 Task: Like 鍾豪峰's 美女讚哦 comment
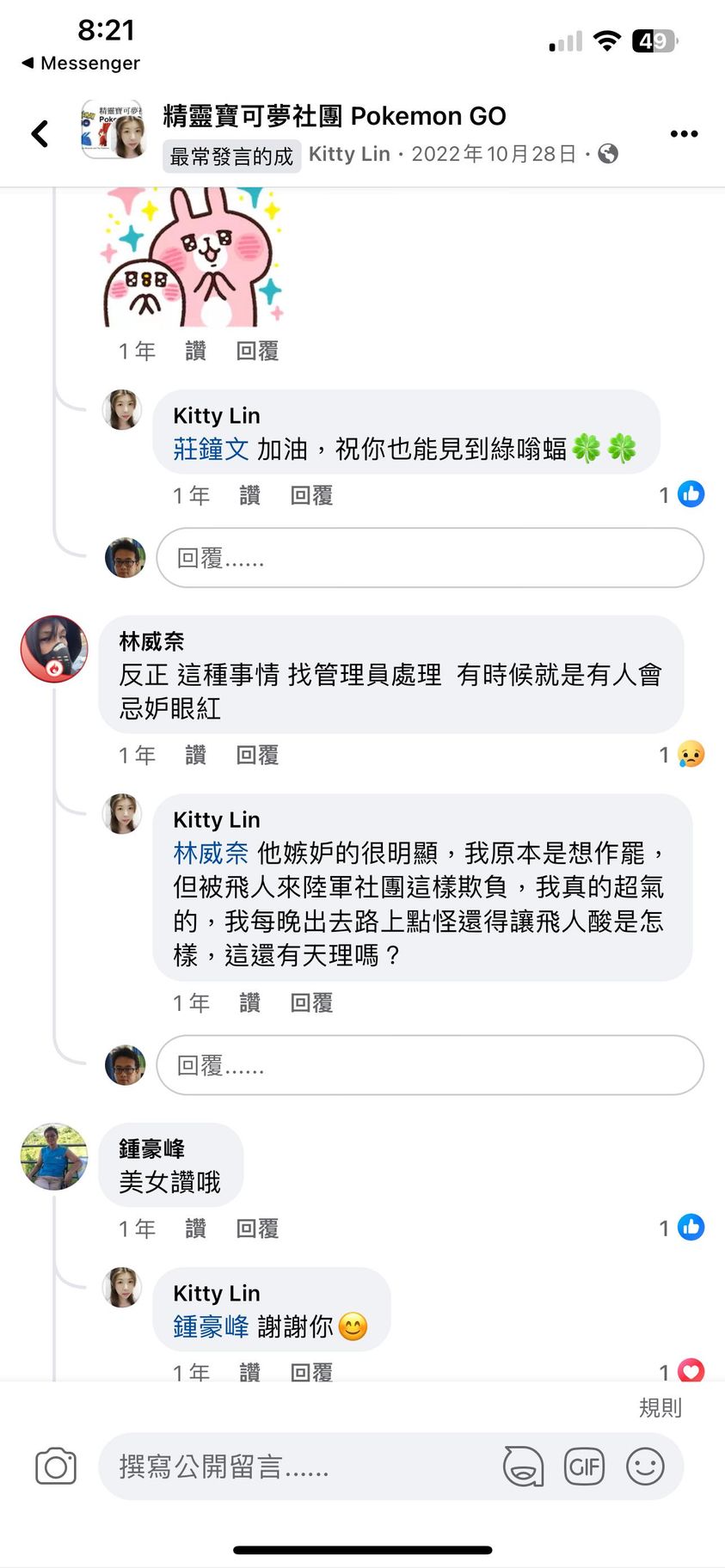[195, 1228]
